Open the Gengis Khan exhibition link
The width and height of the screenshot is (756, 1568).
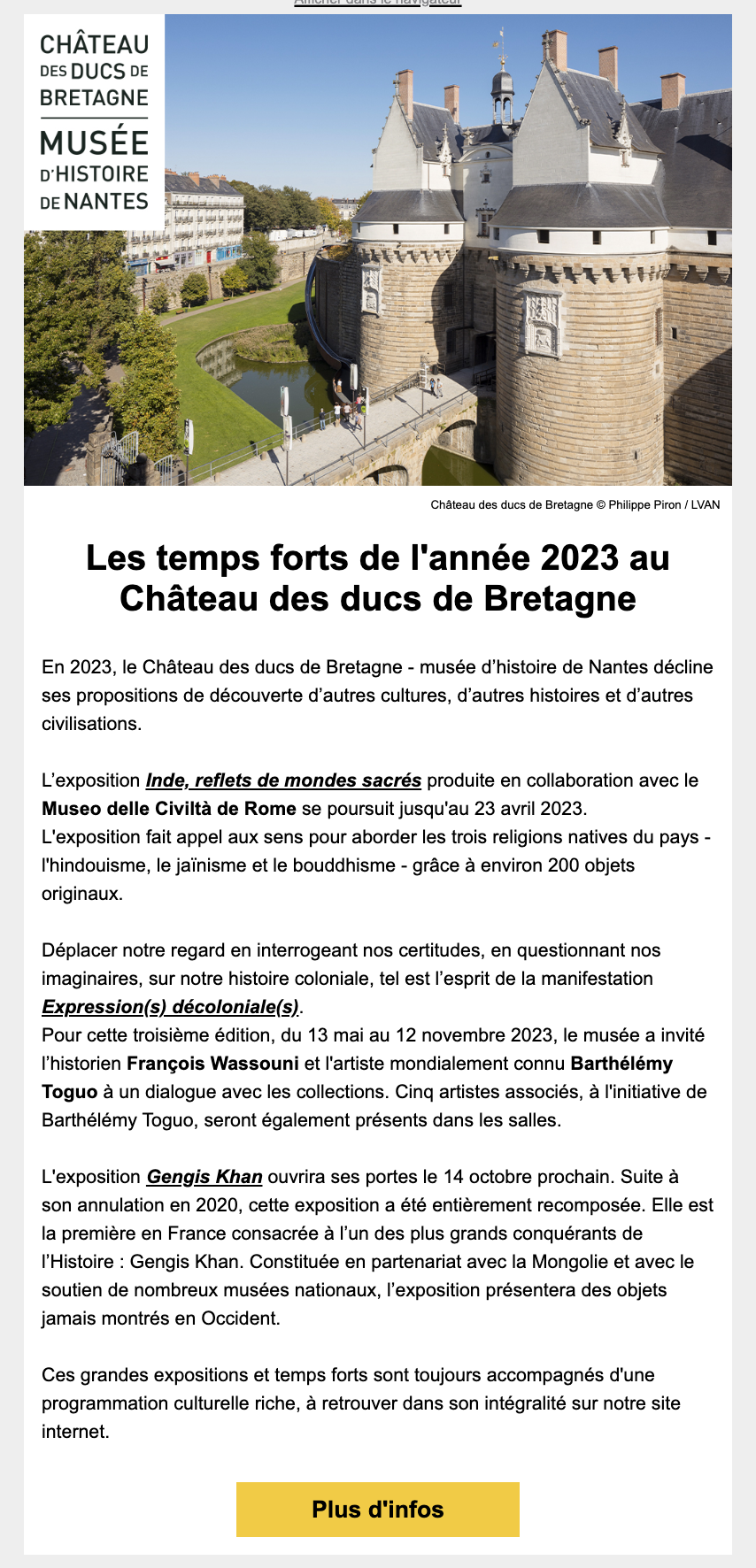tap(204, 1177)
